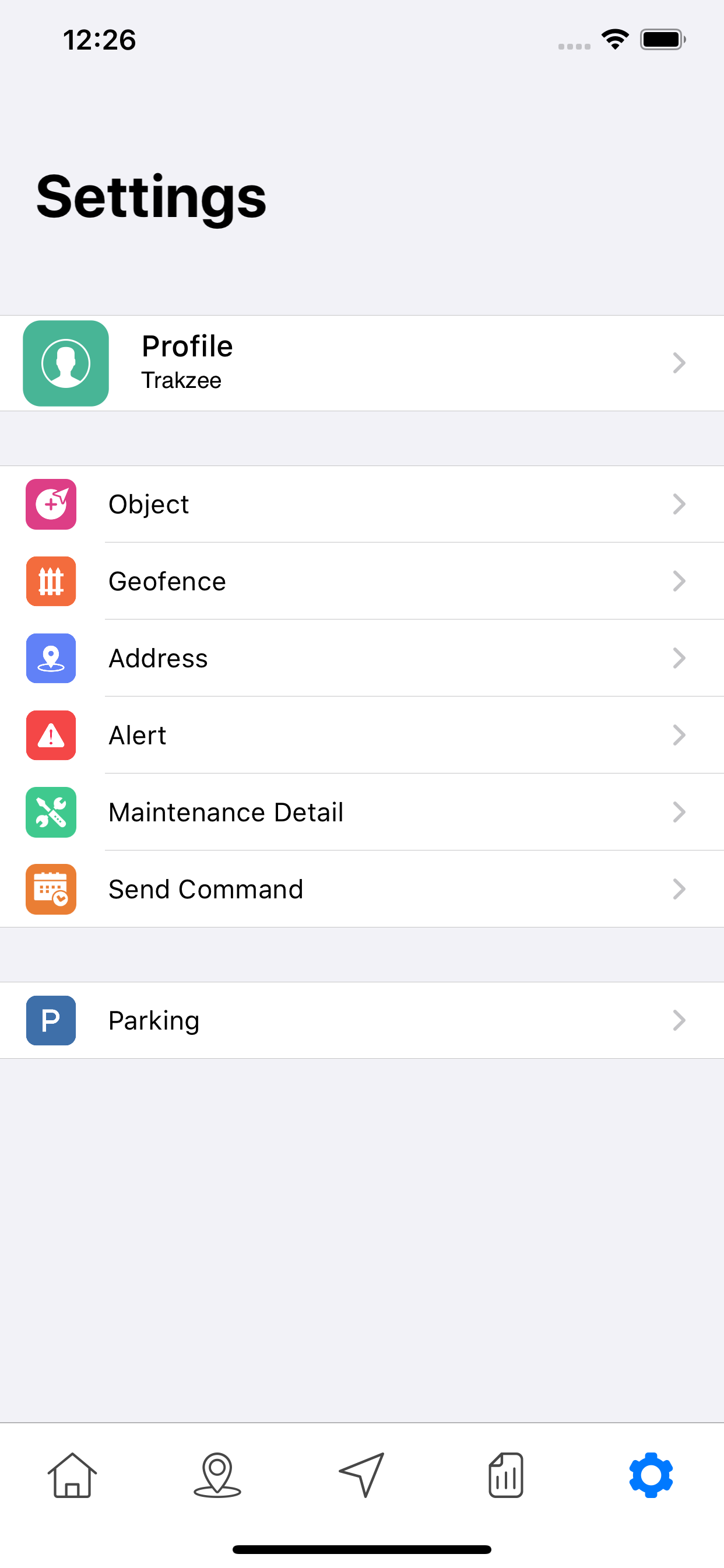Image resolution: width=724 pixels, height=1568 pixels.
Task: Expand the Parking row chevron
Action: click(680, 1021)
